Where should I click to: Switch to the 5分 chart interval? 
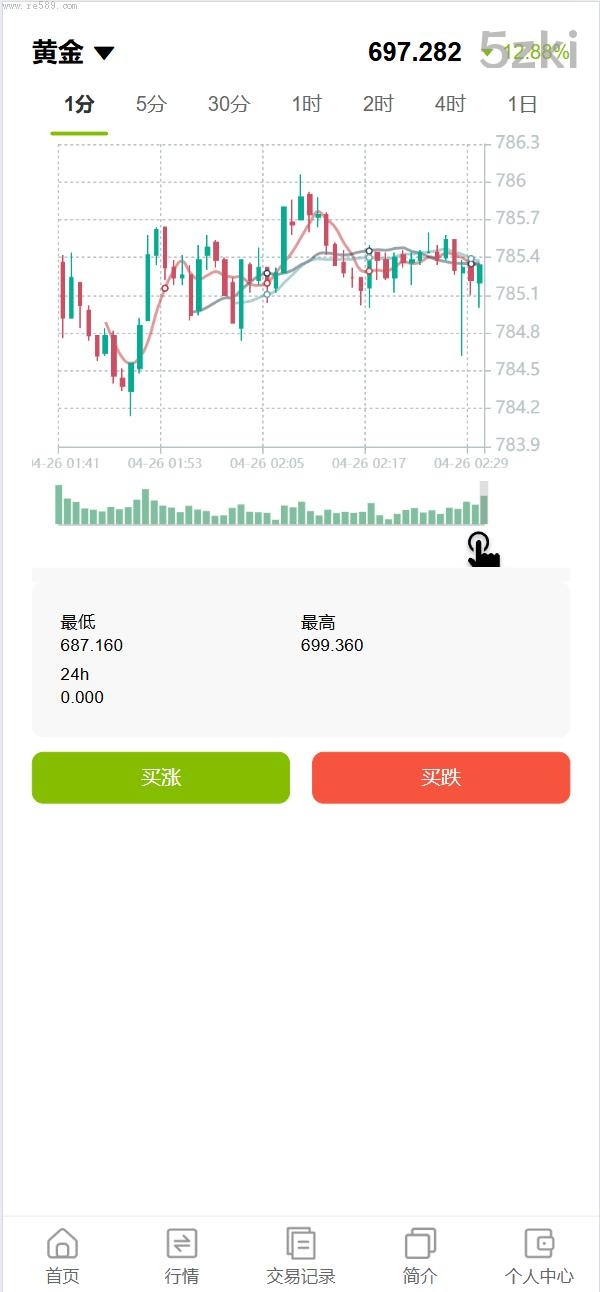coord(151,104)
